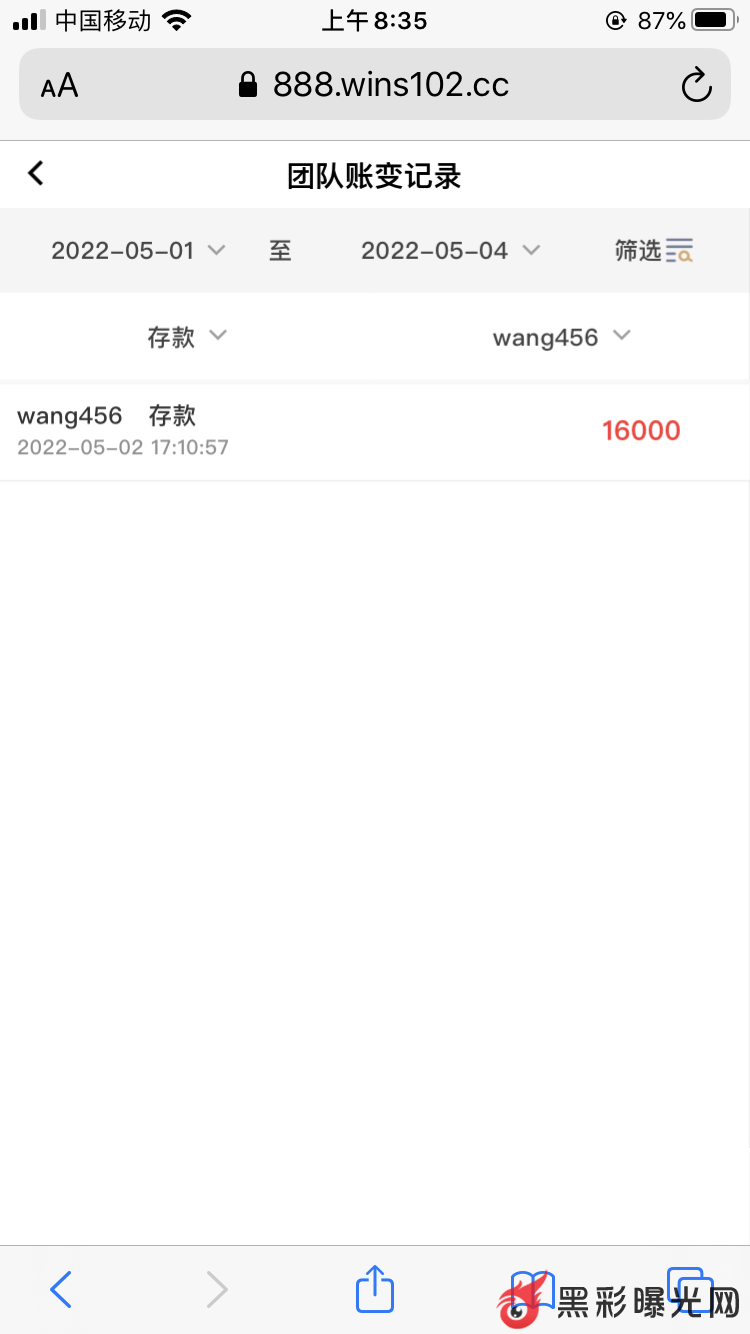This screenshot has width=750, height=1334.
Task: Open the 筛选 filter options
Action: (x=653, y=251)
